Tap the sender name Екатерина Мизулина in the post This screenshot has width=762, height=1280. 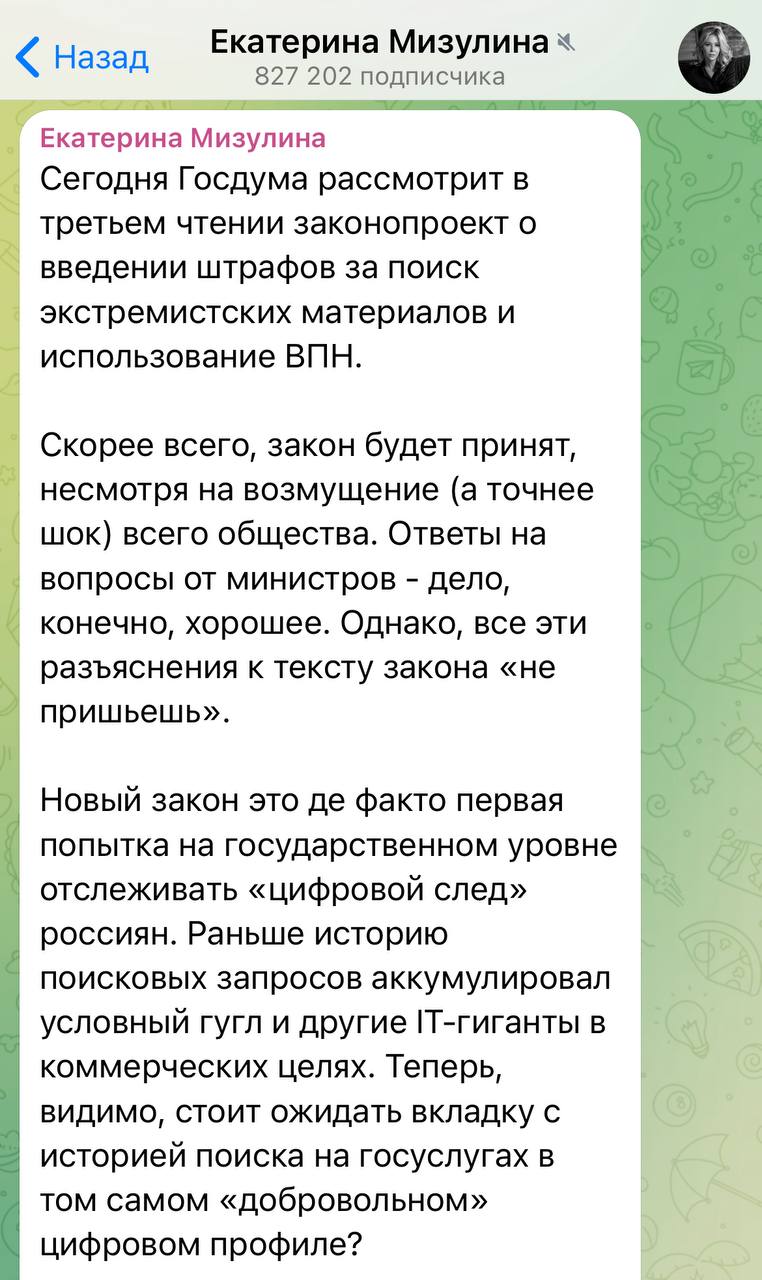coord(182,137)
